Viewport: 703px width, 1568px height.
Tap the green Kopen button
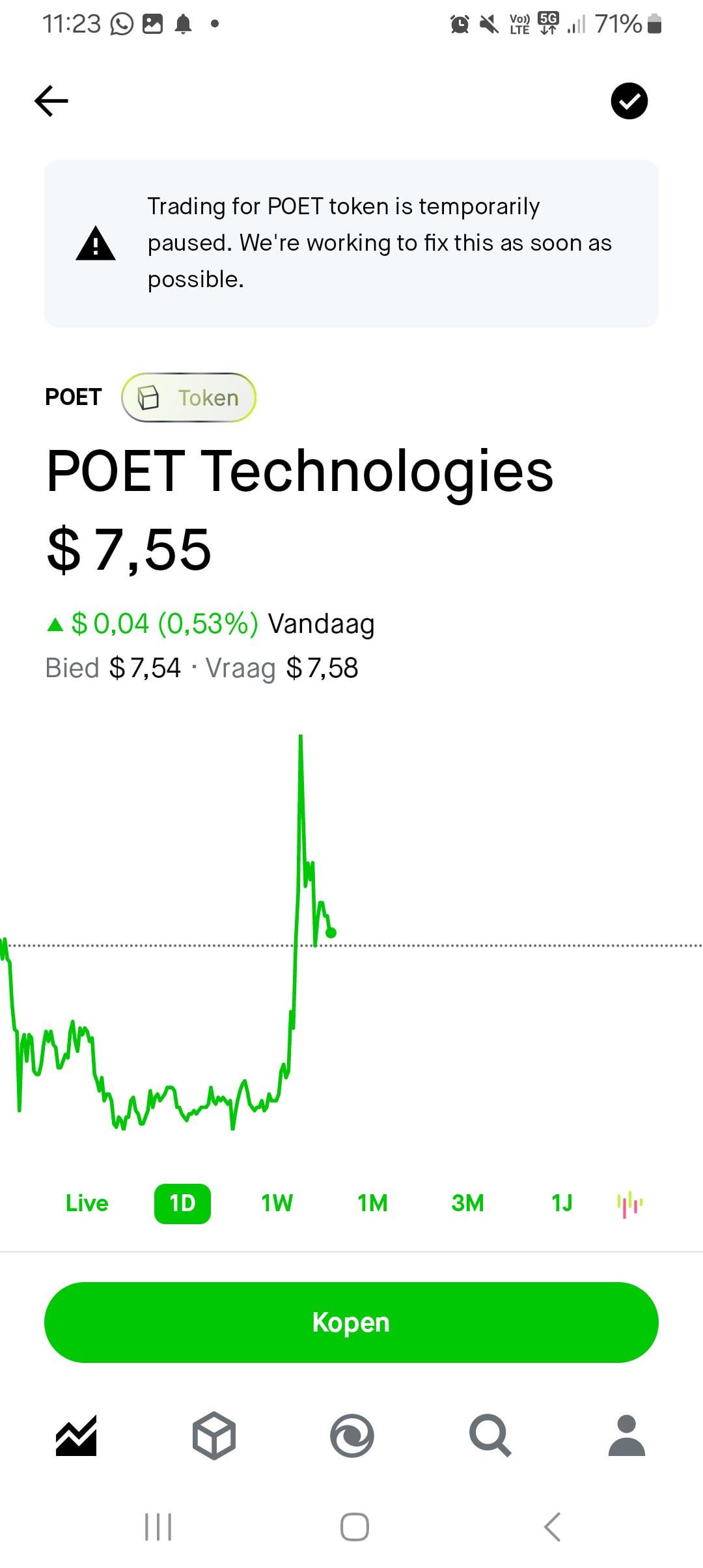351,1323
